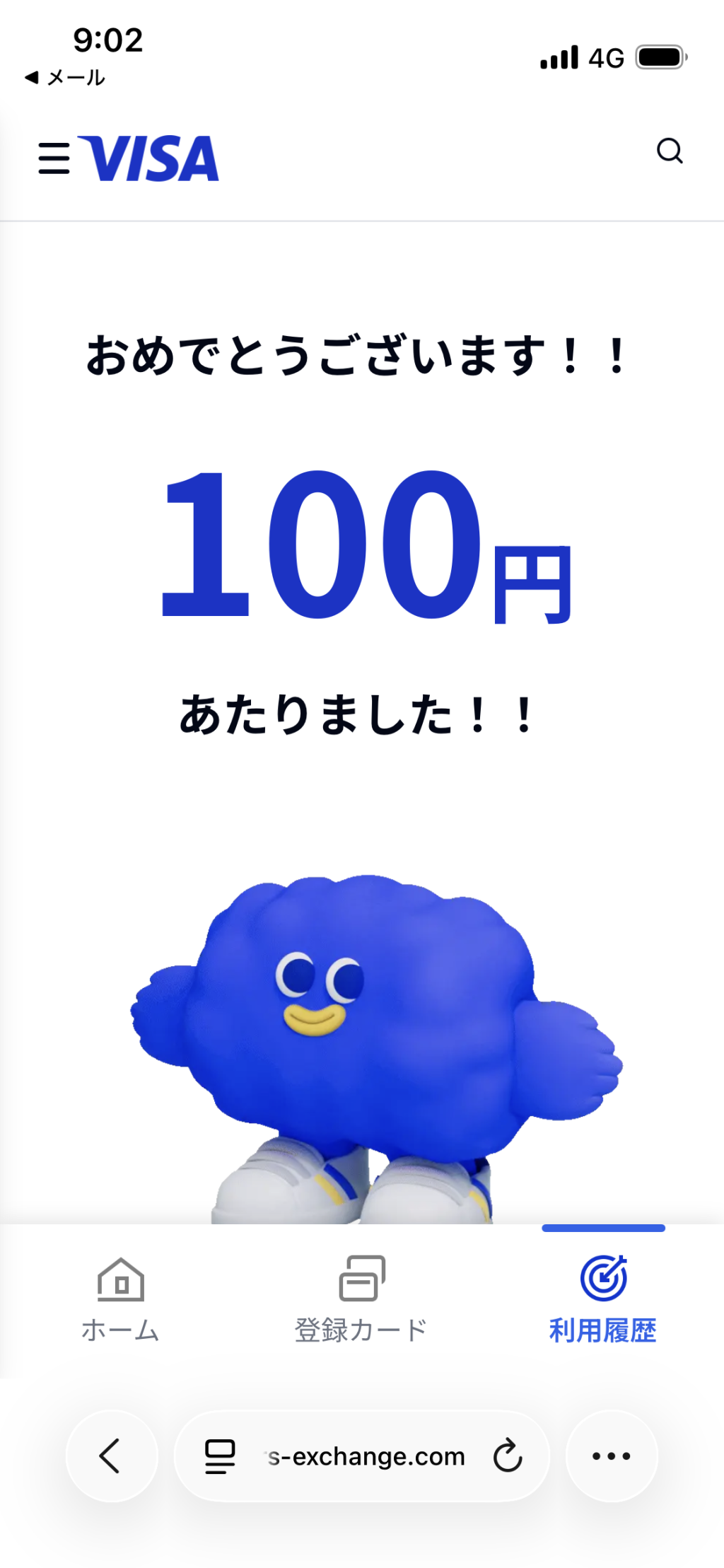Screen dimensions: 724x1568
Task: Reload the page with the refresh icon
Action: 508,1456
